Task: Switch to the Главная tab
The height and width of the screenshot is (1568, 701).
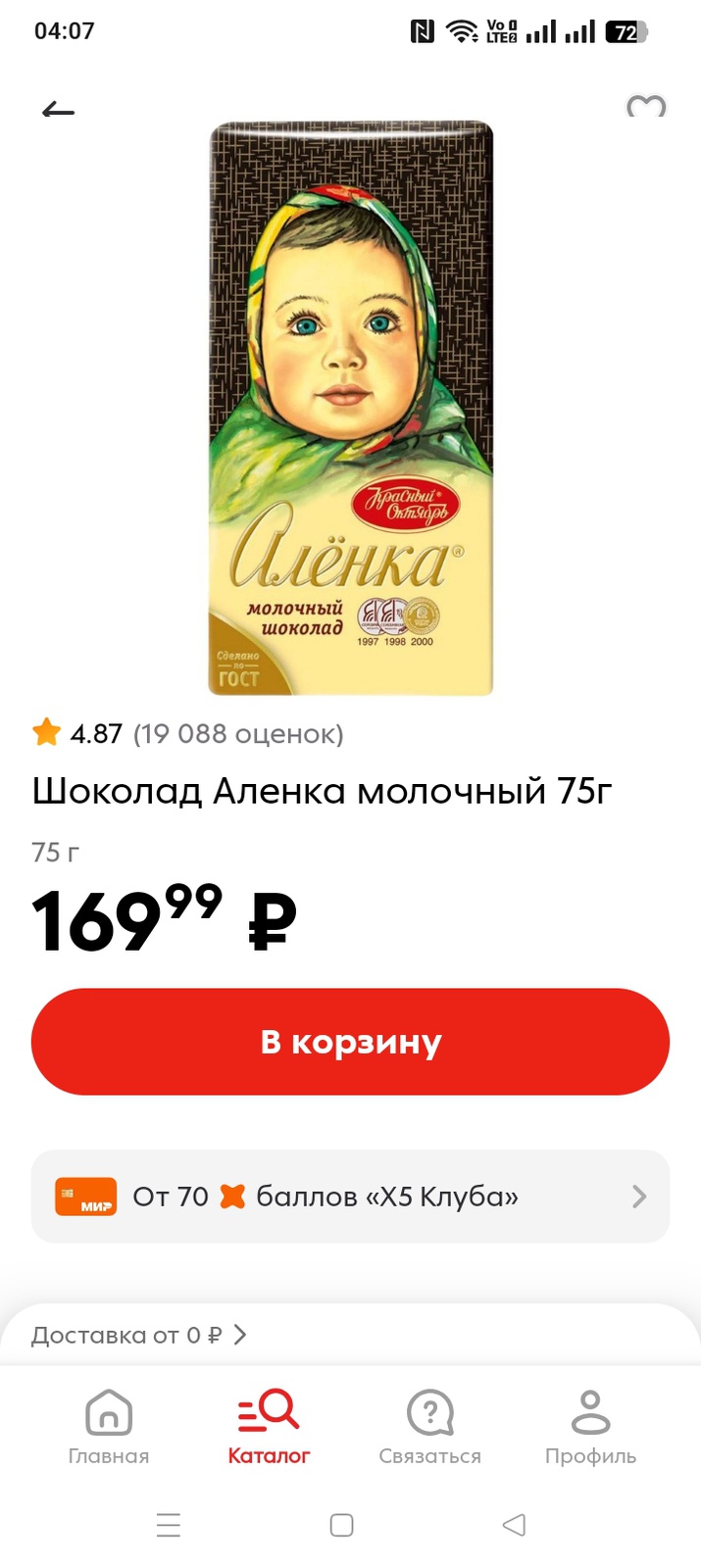Action: (x=108, y=1427)
